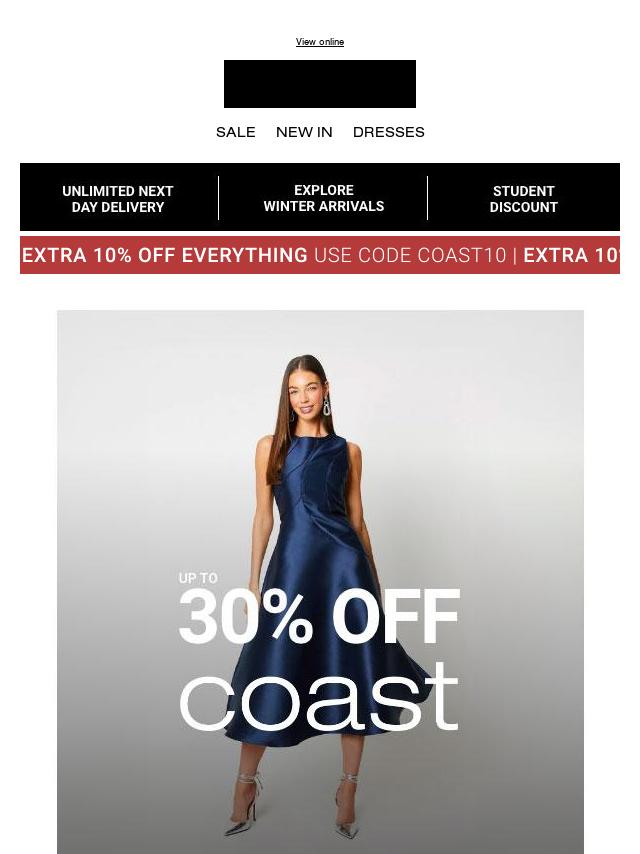Explore Winter Arrivals
Screen dimensions: 640x854
point(323,198)
